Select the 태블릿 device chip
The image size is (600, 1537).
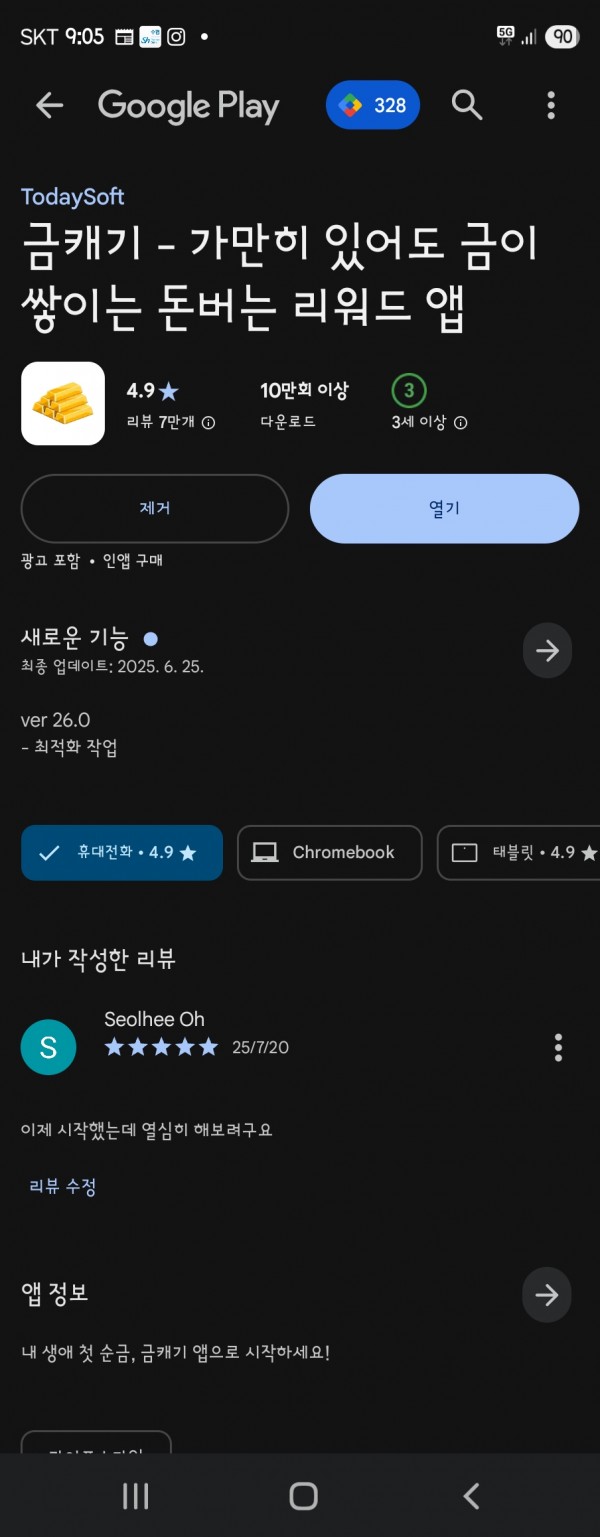pyautogui.click(x=520, y=853)
